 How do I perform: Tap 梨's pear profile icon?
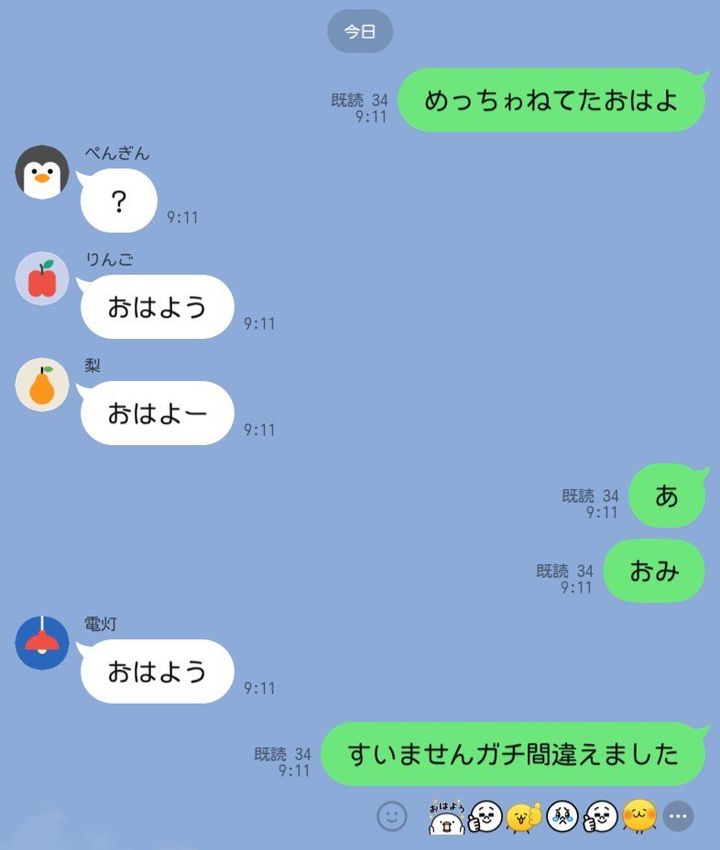(42, 384)
